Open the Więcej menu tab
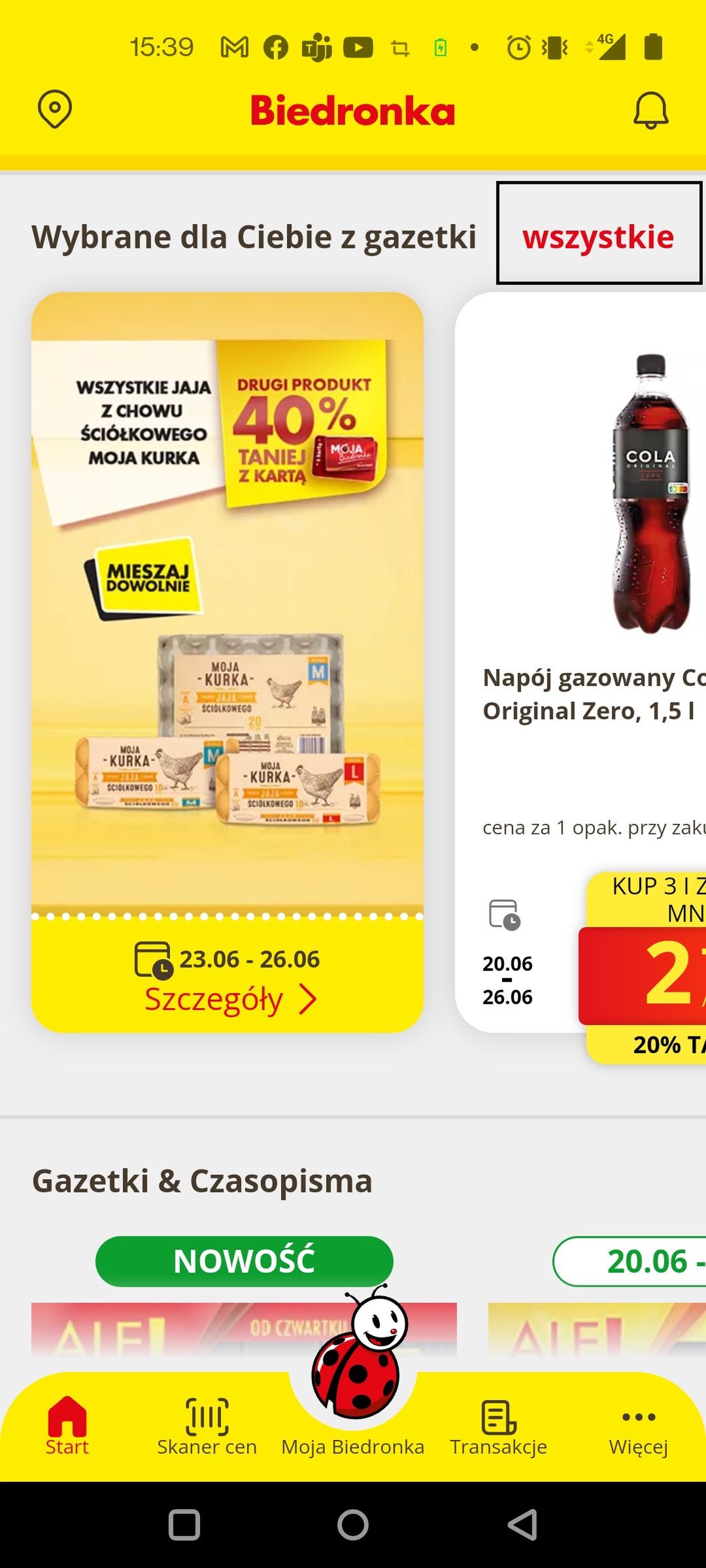The width and height of the screenshot is (706, 1568). click(x=639, y=1426)
